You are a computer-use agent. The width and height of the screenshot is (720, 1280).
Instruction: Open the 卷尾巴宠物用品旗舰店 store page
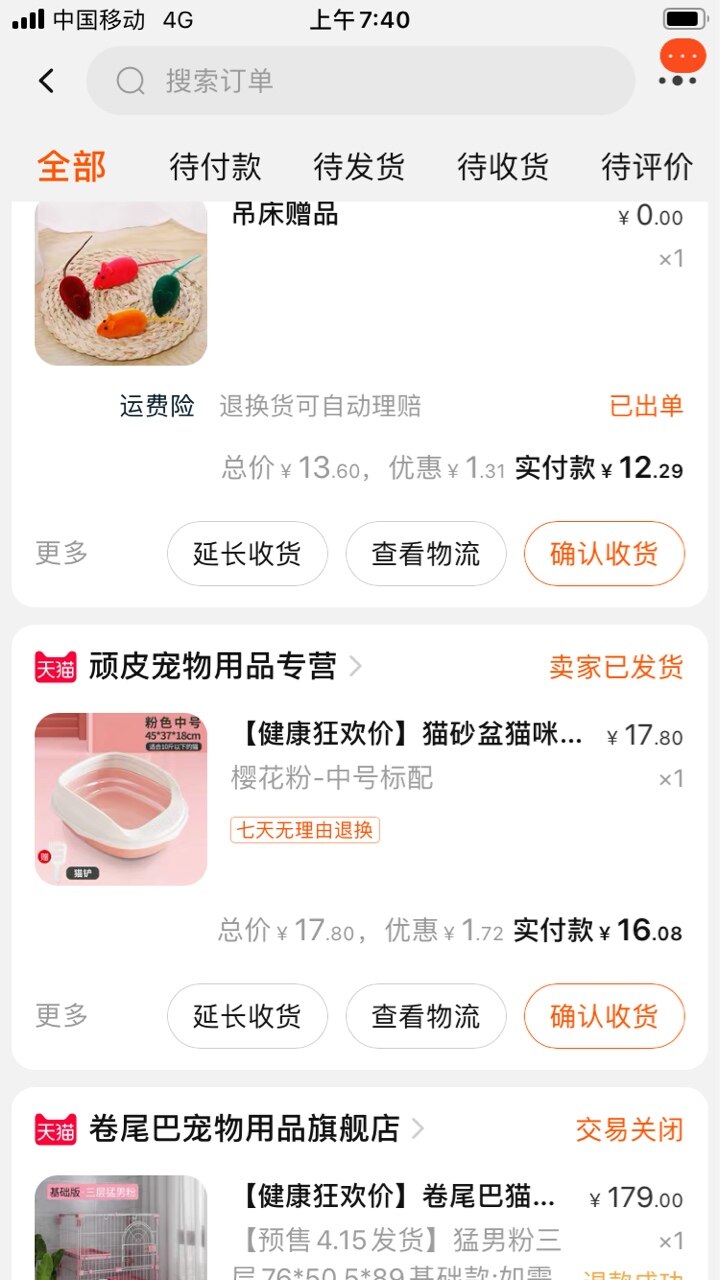[244, 1129]
